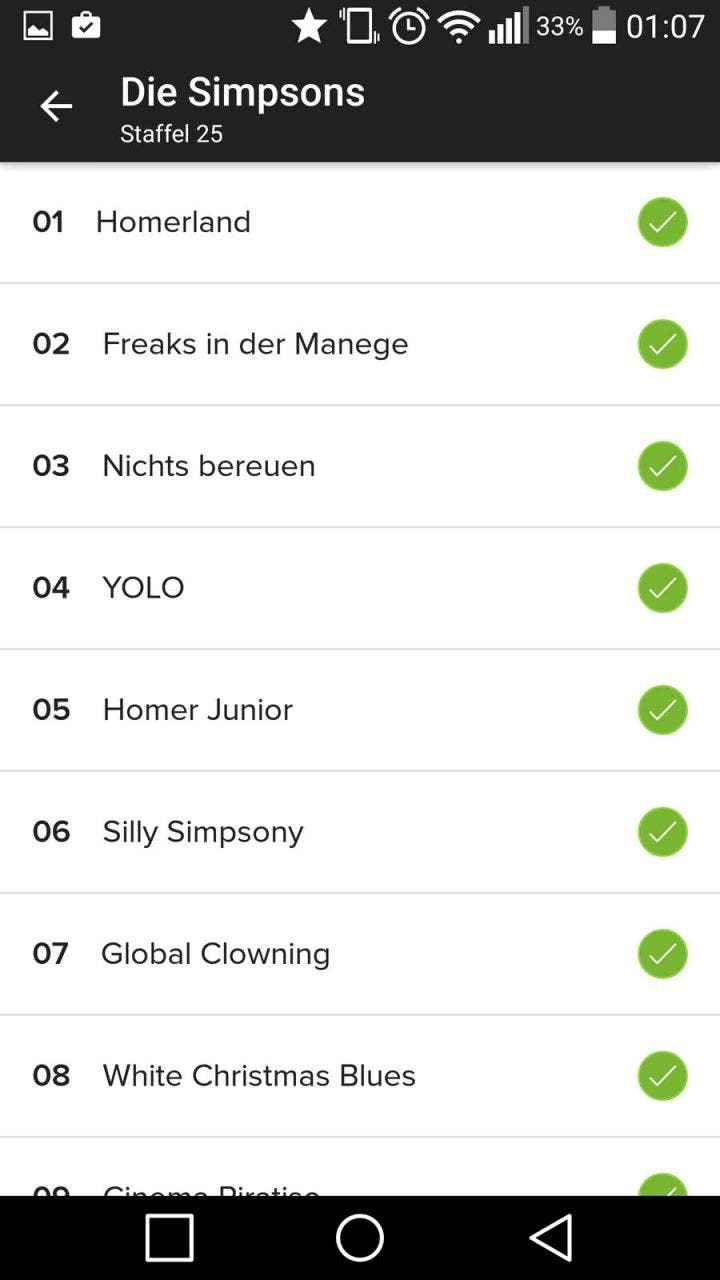Unmark YOLO as watched
Viewport: 720px width, 1280px height.
(x=663, y=588)
